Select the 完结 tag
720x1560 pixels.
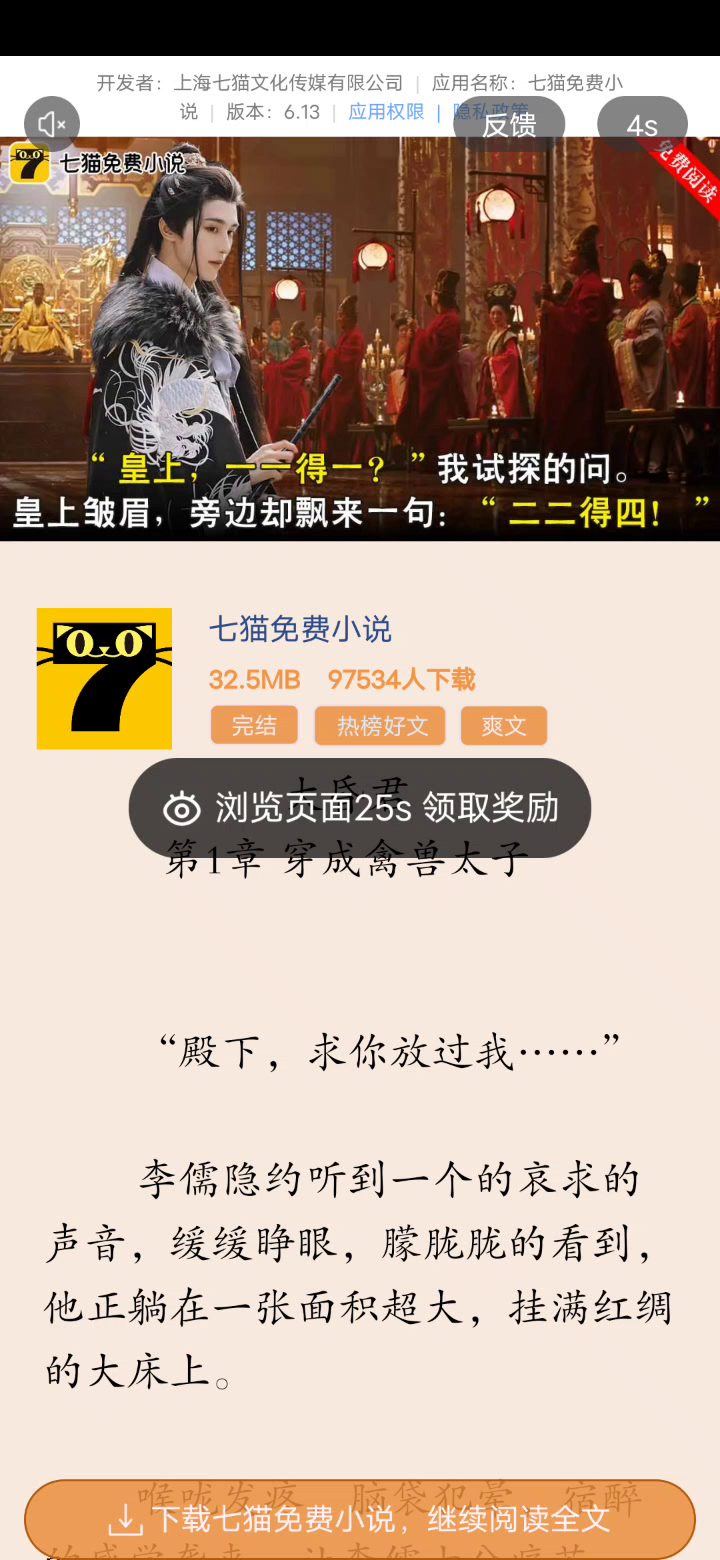click(x=254, y=725)
